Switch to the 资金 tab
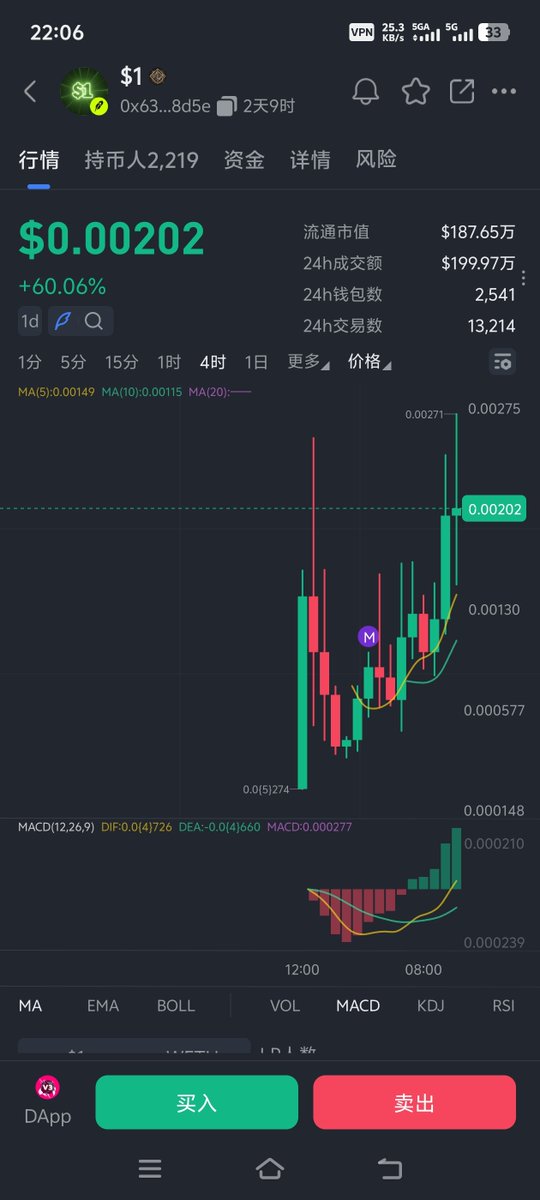Viewport: 540px width, 1200px height. 244,160
